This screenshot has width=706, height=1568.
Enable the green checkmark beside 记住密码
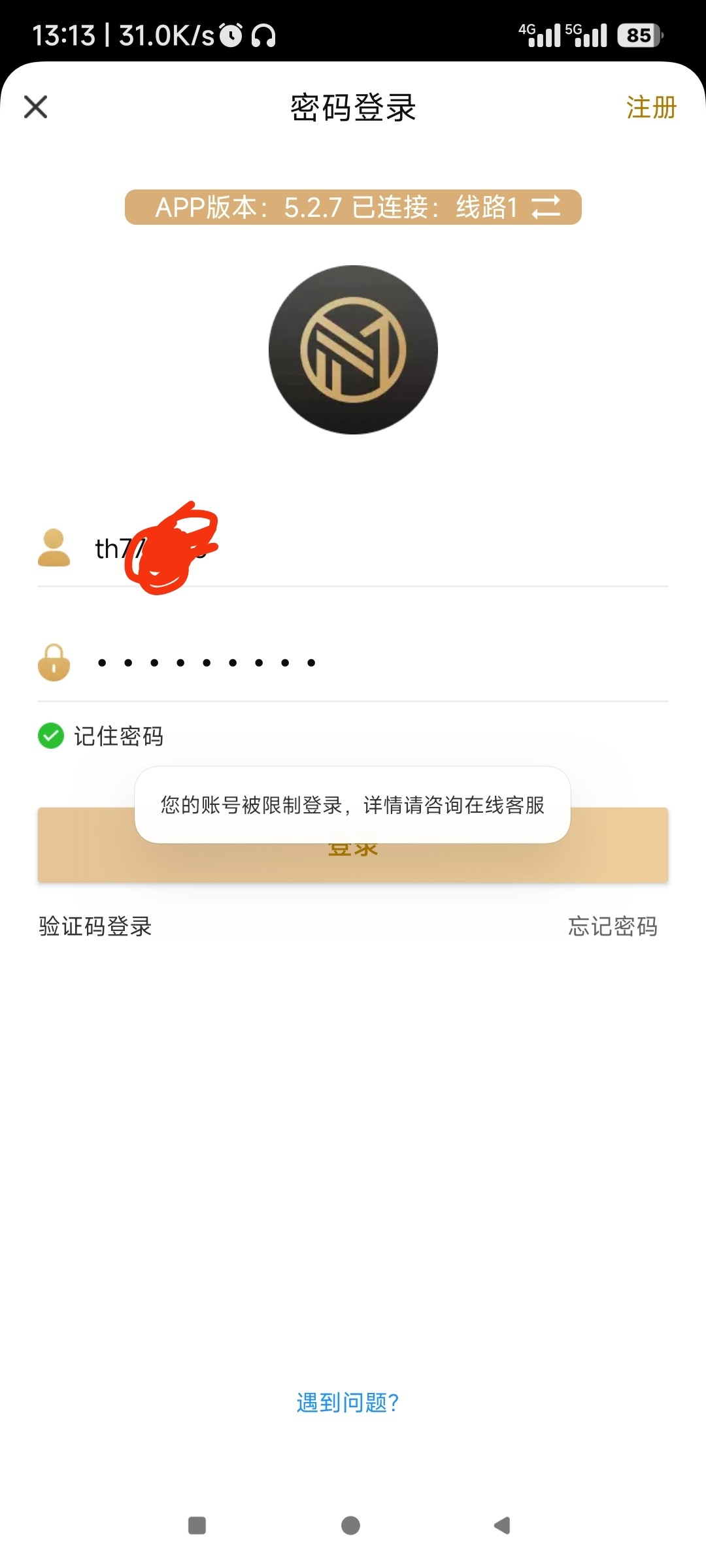click(x=51, y=736)
